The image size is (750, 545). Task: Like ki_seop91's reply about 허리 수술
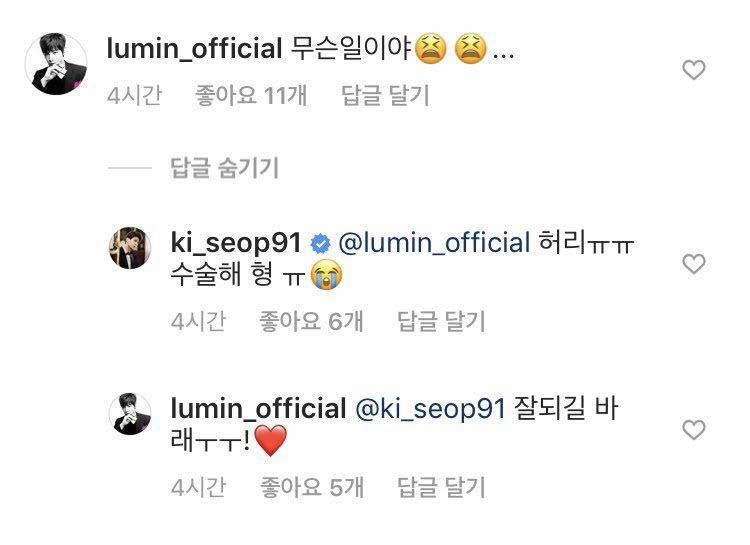693,264
